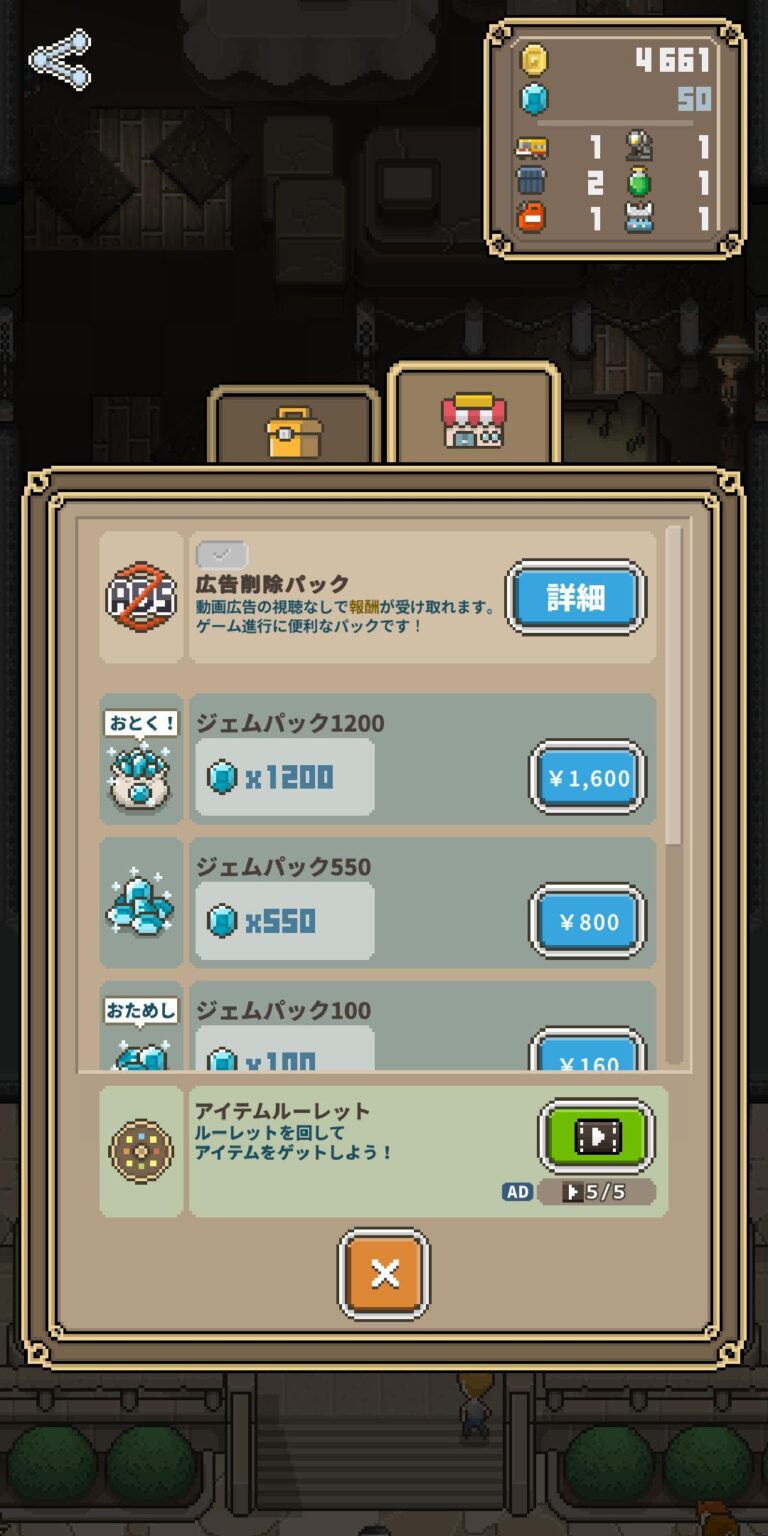This screenshot has width=768, height=1536.
Task: Open 詳細 for the ad removal pack
Action: point(575,597)
